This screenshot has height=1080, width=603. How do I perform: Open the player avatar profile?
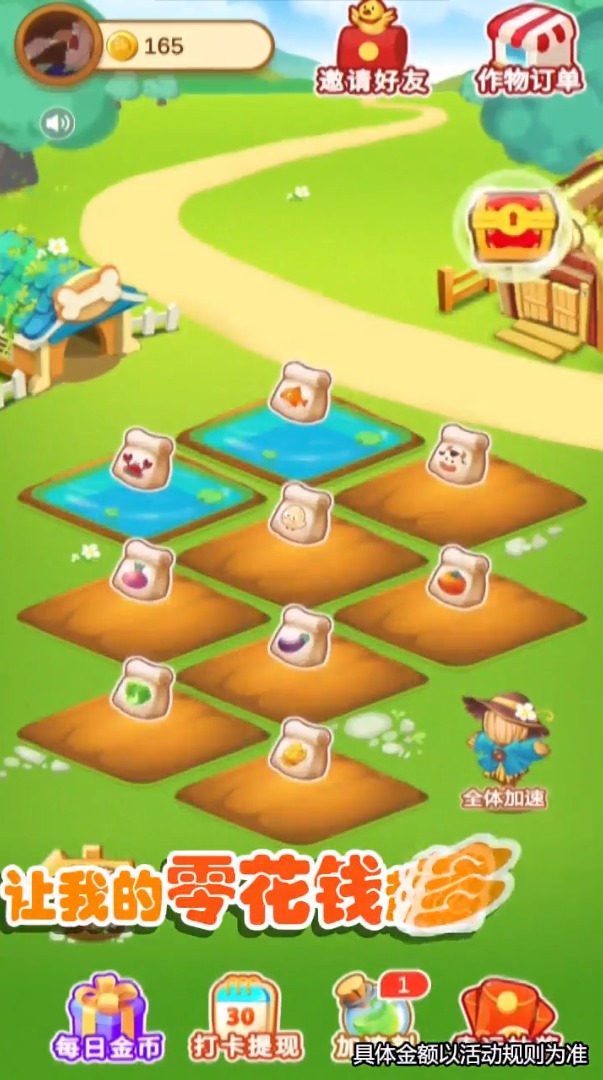[57, 43]
